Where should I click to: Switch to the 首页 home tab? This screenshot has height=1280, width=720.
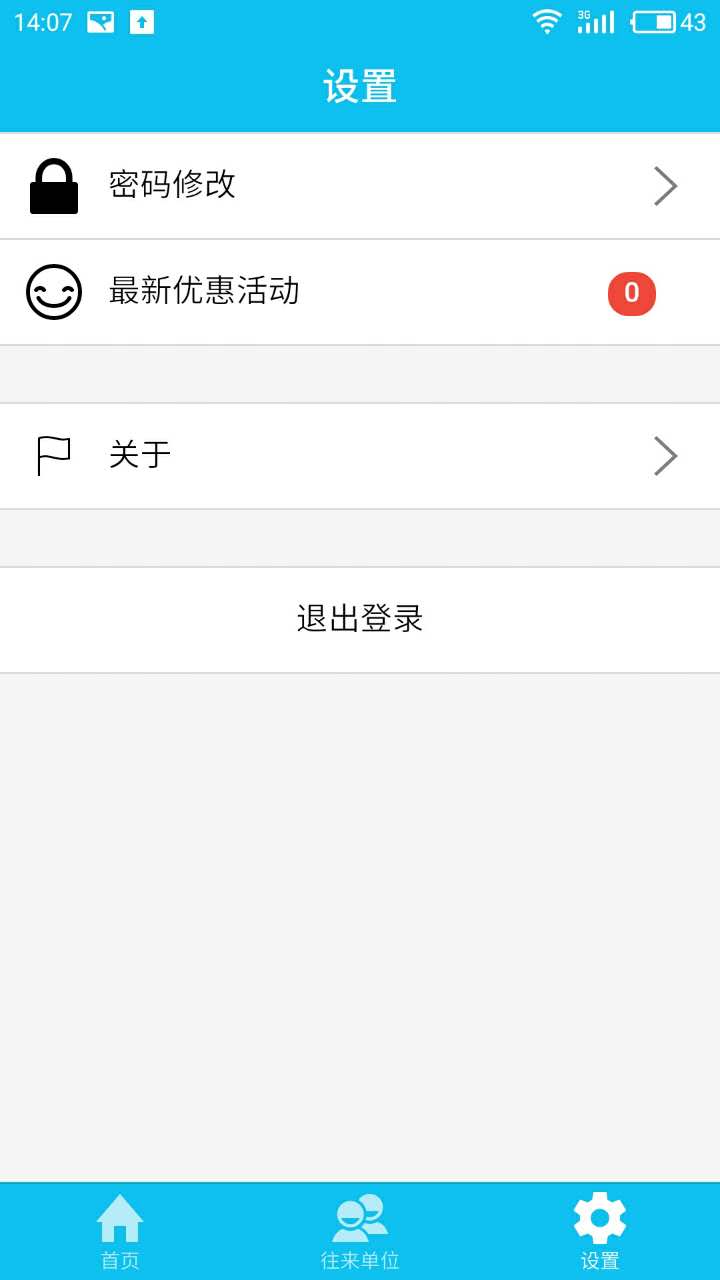120,1232
